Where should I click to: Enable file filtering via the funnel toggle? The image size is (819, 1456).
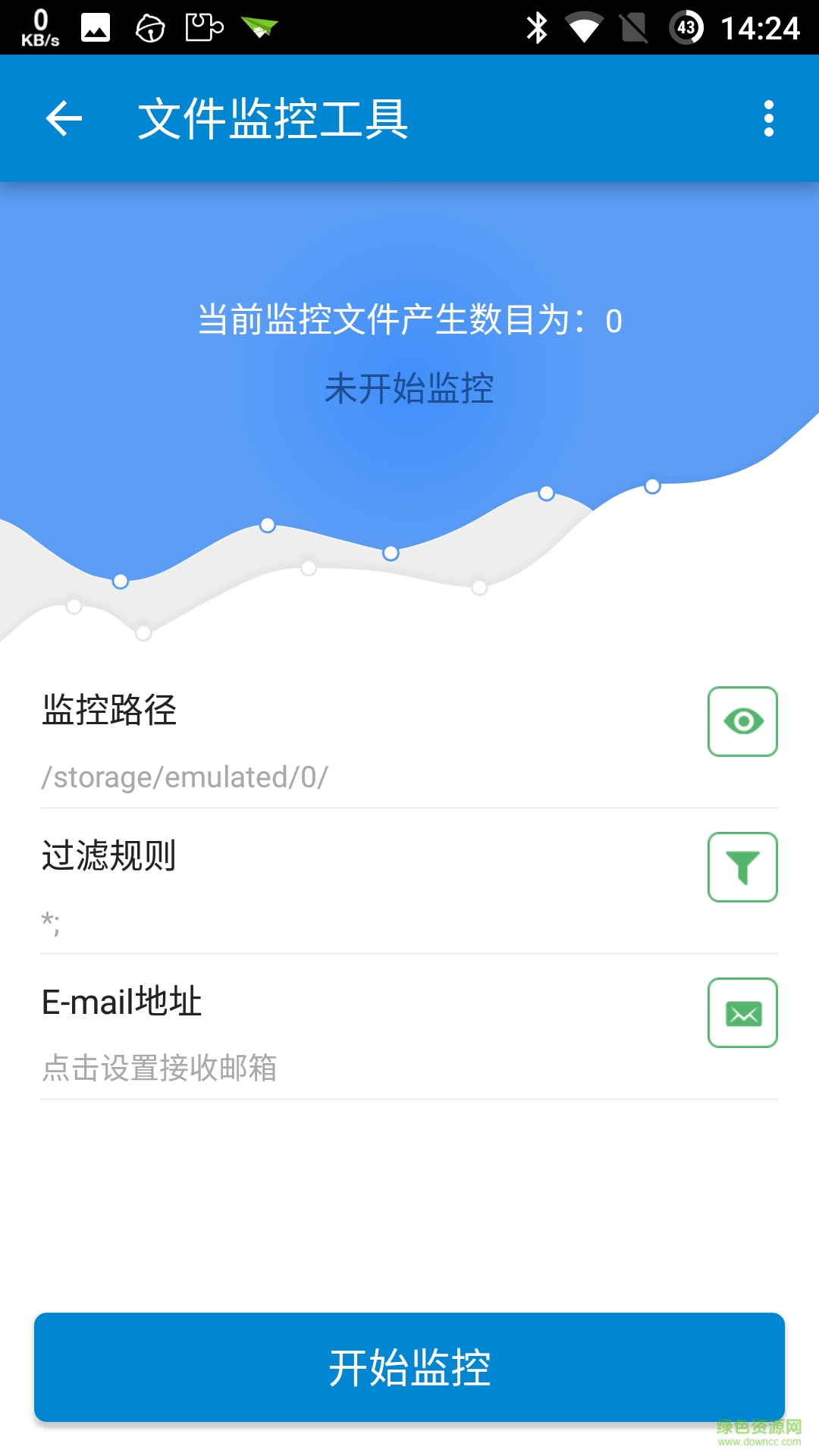coord(742,868)
